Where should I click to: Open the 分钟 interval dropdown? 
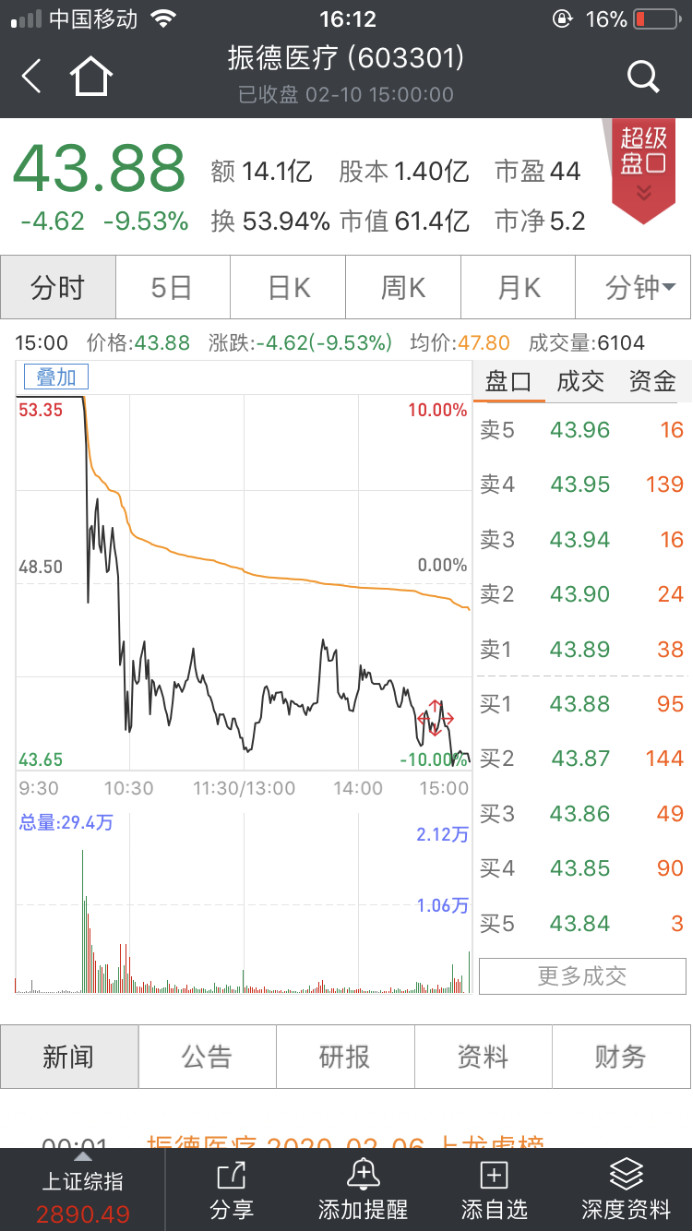(634, 288)
